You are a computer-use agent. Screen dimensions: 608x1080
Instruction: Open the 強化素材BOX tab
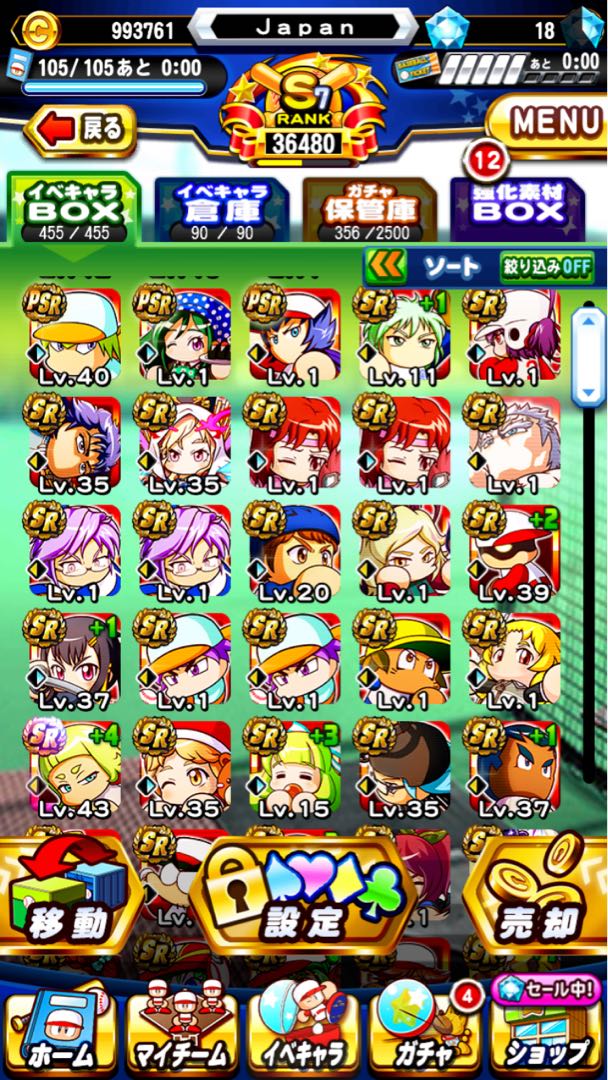[x=518, y=210]
